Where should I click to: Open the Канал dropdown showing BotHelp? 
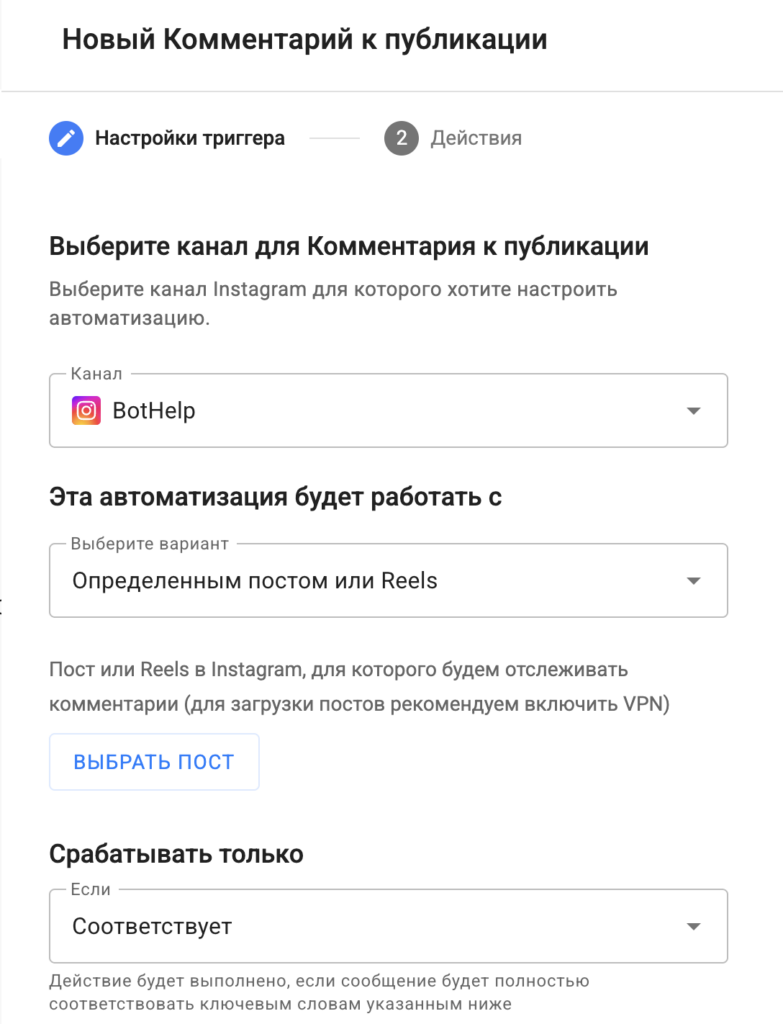(388, 411)
